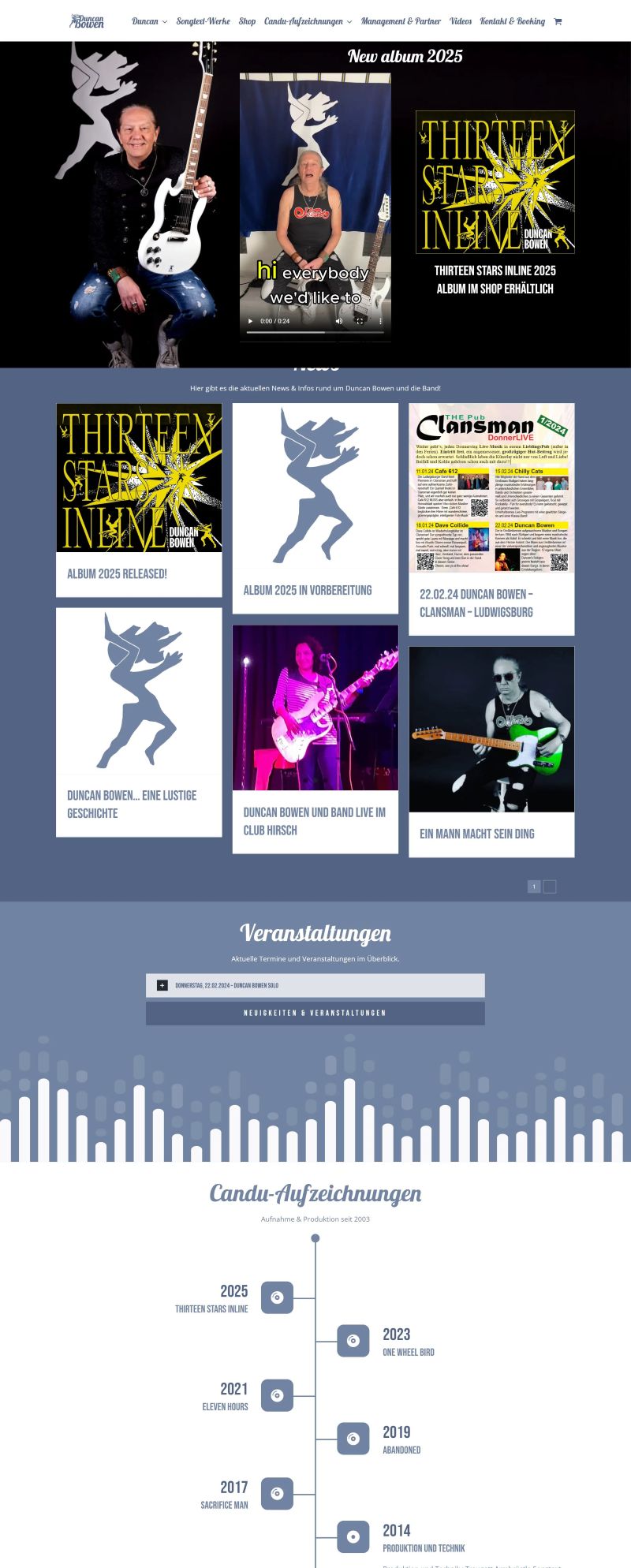This screenshot has height=1568, width=631.
Task: Expand Candu-Aufzeichnungen dropdown menu
Action: tap(308, 21)
